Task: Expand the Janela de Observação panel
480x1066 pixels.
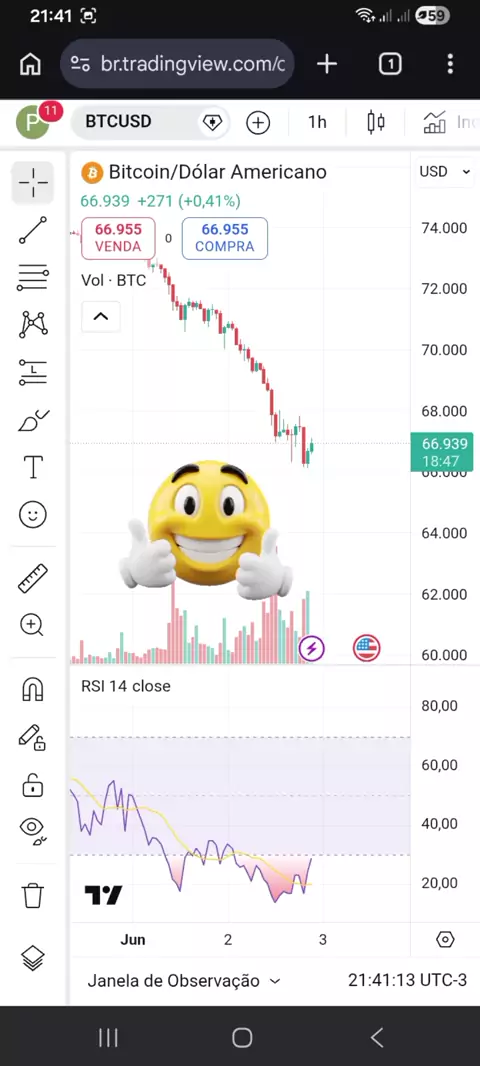Action: (184, 981)
